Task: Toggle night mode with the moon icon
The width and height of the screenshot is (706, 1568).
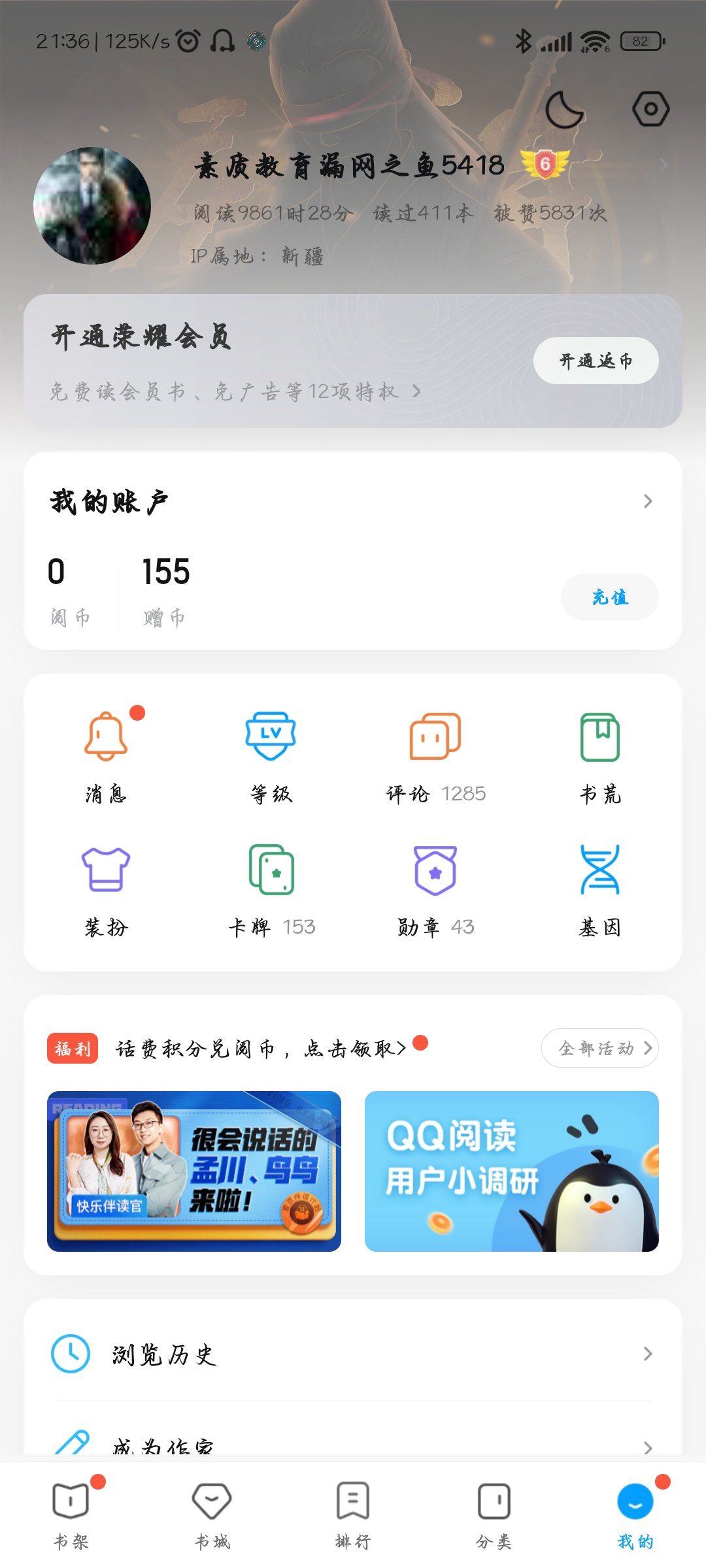Action: click(564, 109)
